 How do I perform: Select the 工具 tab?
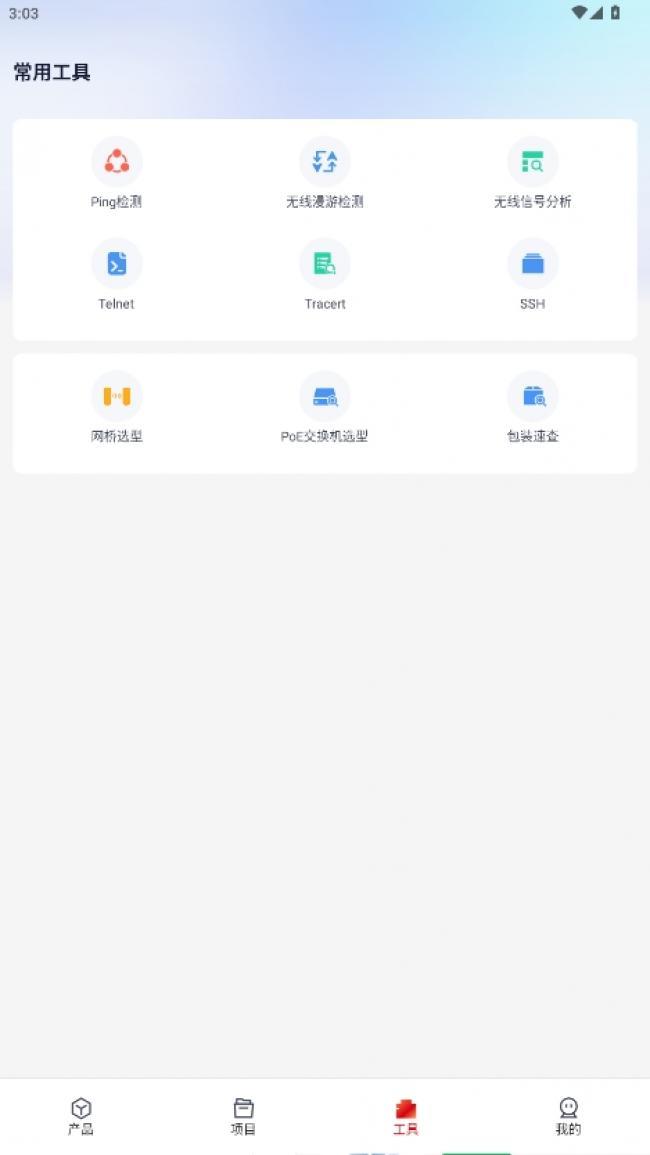click(x=405, y=1117)
